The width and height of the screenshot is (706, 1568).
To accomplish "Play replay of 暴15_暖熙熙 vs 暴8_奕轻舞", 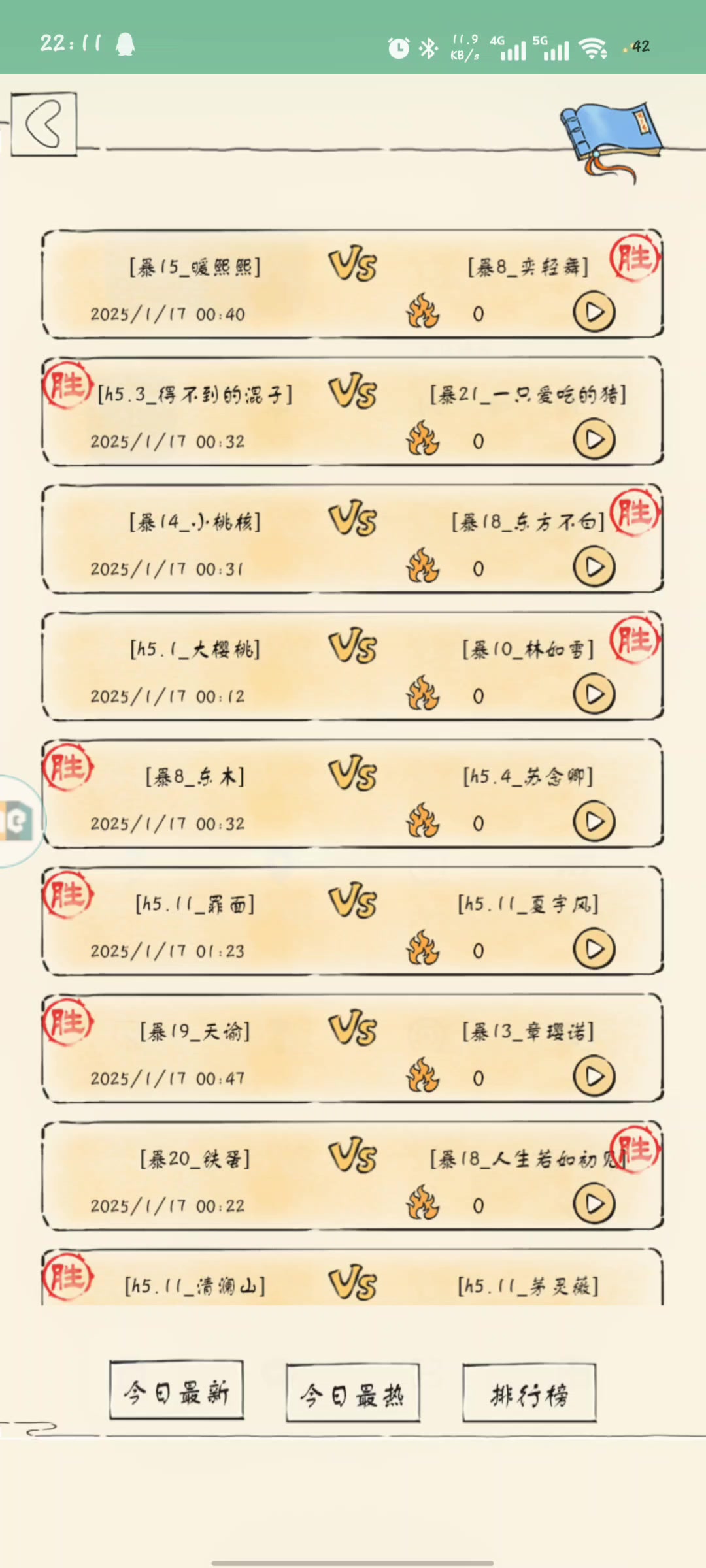I will coord(594,312).
